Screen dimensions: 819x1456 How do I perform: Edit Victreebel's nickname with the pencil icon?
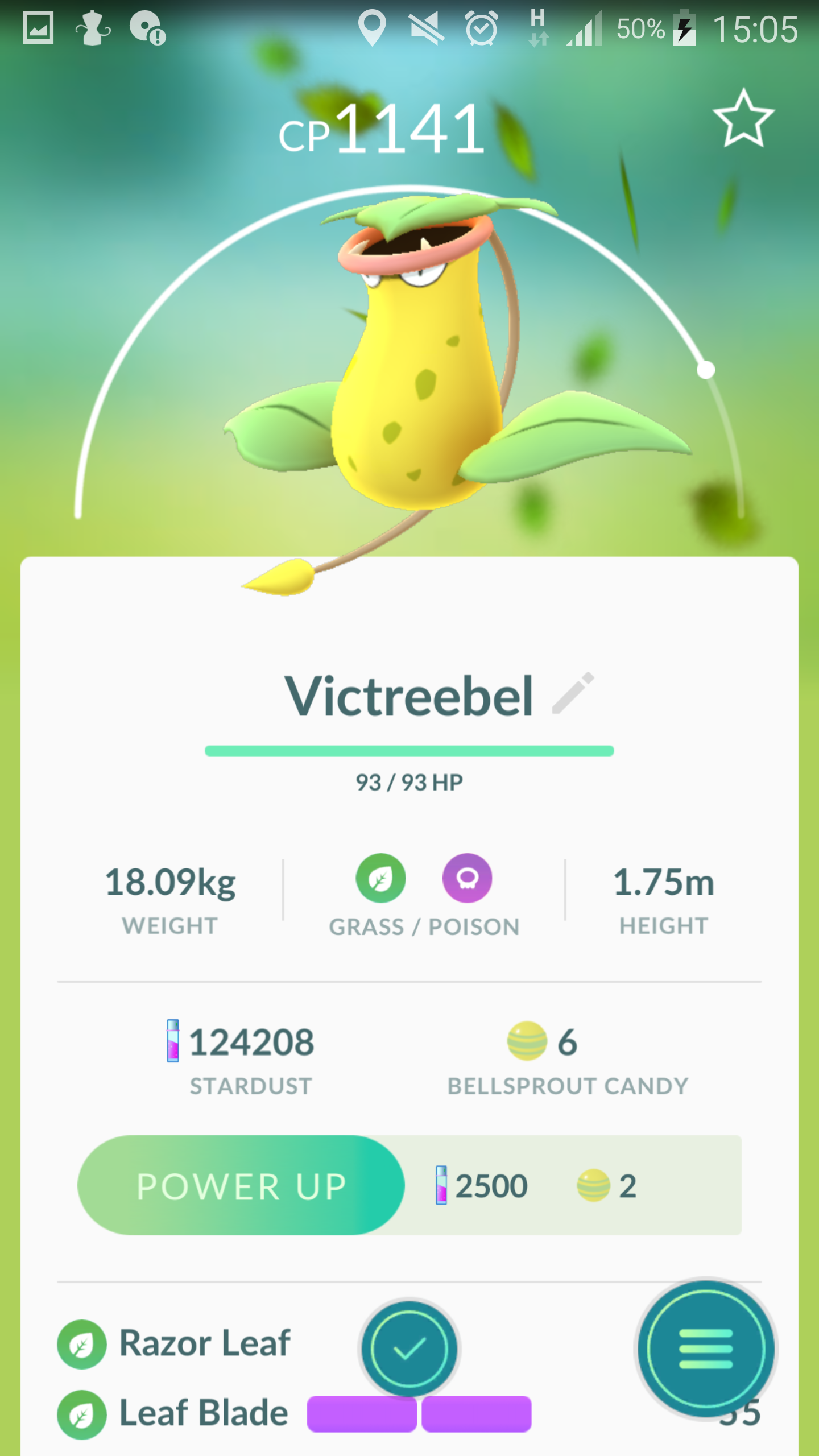tap(573, 693)
